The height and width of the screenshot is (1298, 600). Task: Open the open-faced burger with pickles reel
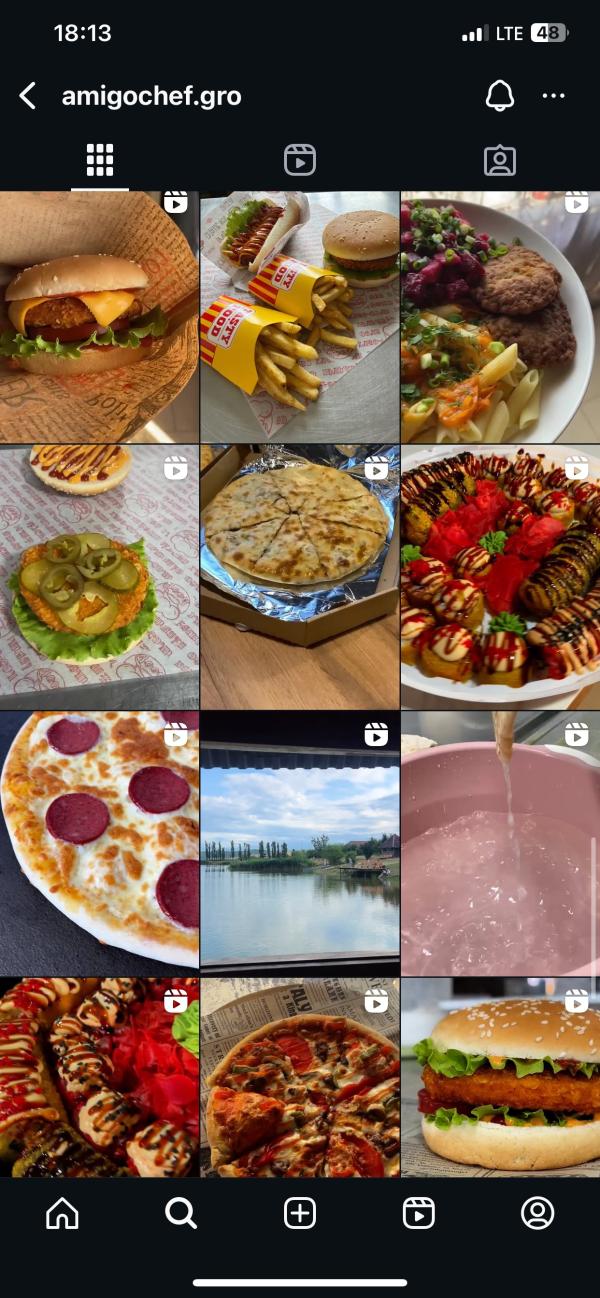coord(99,577)
